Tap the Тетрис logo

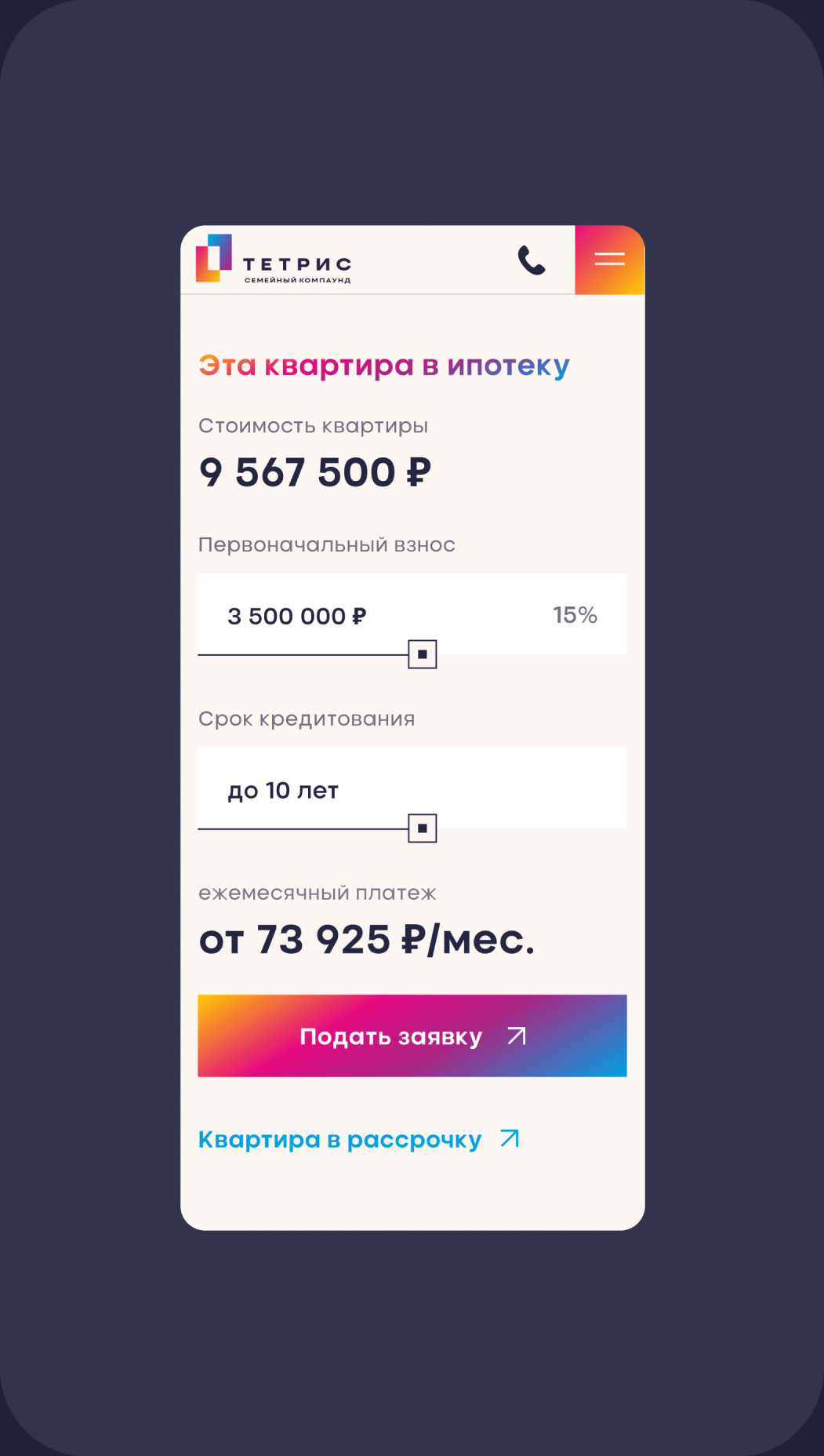tap(274, 260)
